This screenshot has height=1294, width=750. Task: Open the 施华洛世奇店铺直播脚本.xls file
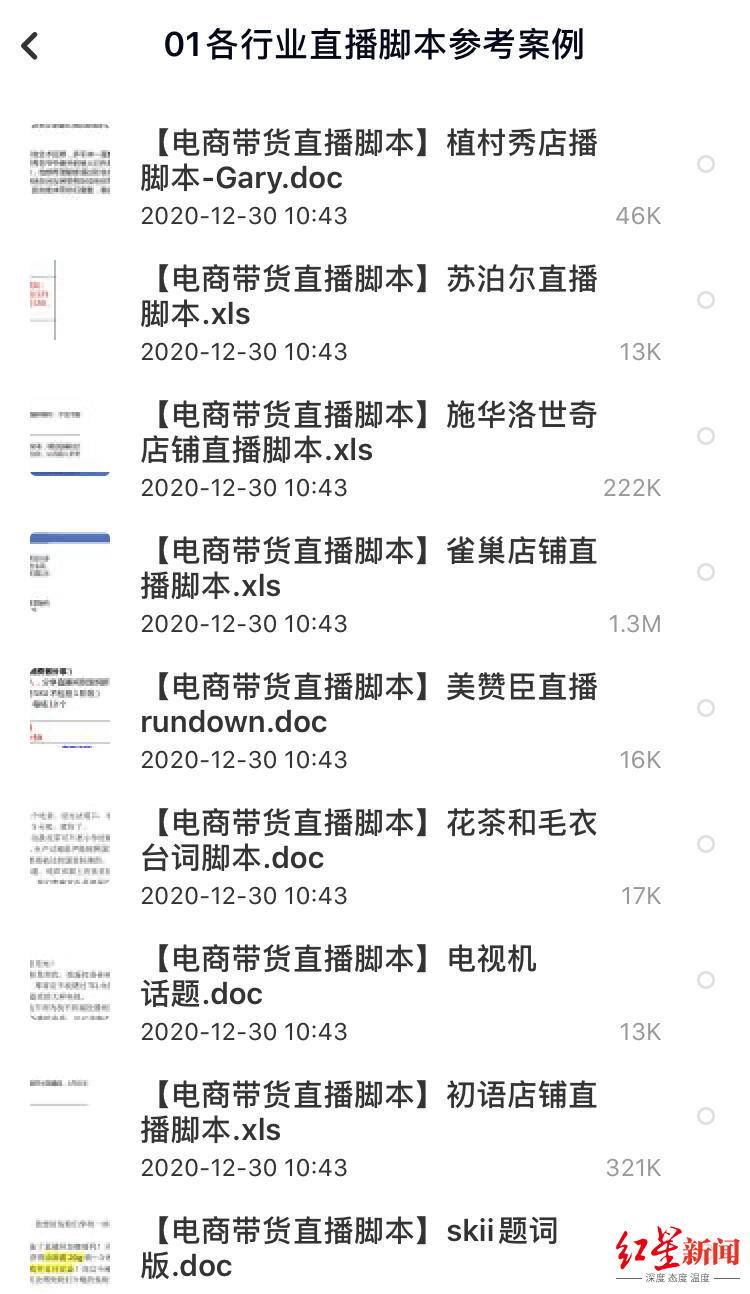370,433
